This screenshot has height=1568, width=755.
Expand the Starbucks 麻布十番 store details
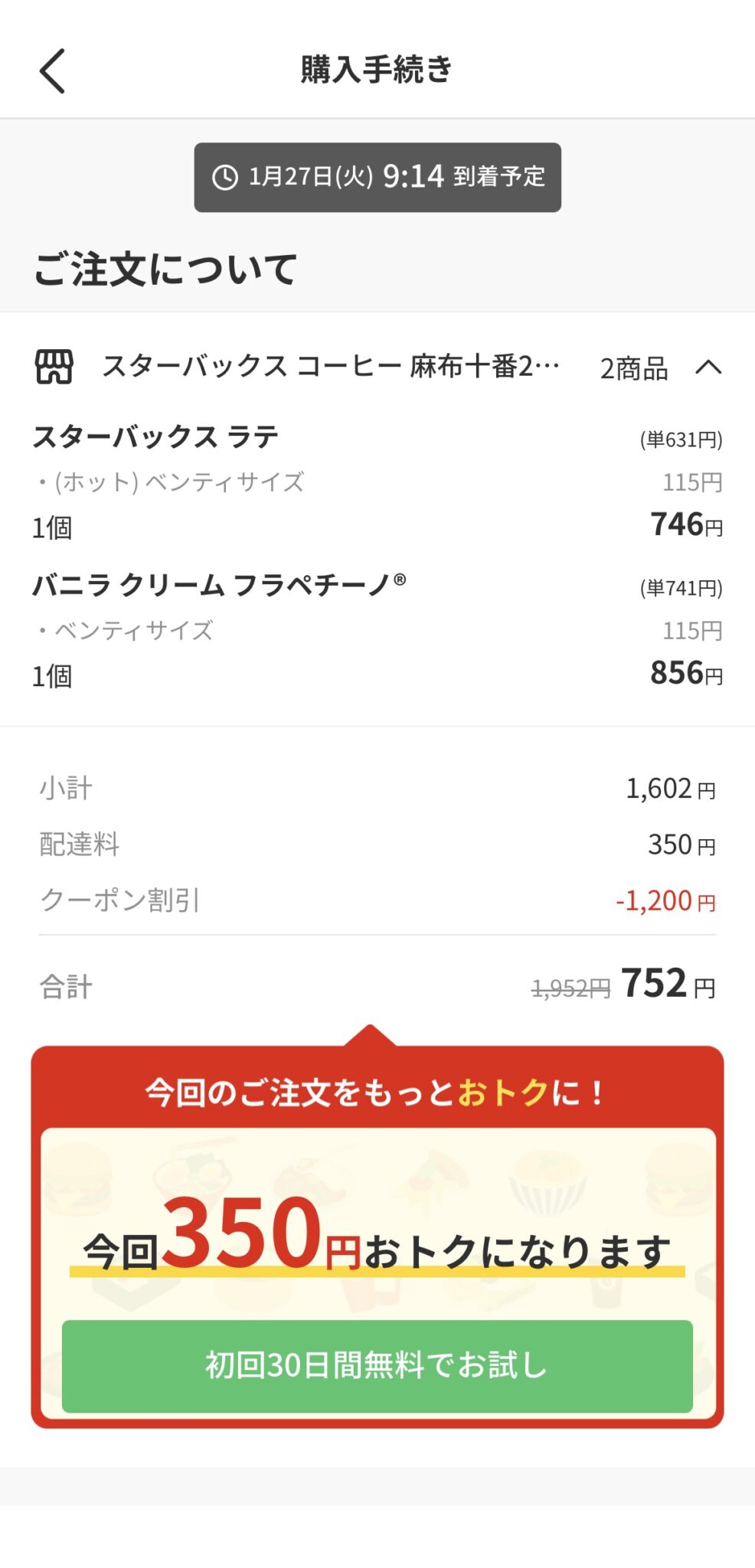click(x=329, y=368)
